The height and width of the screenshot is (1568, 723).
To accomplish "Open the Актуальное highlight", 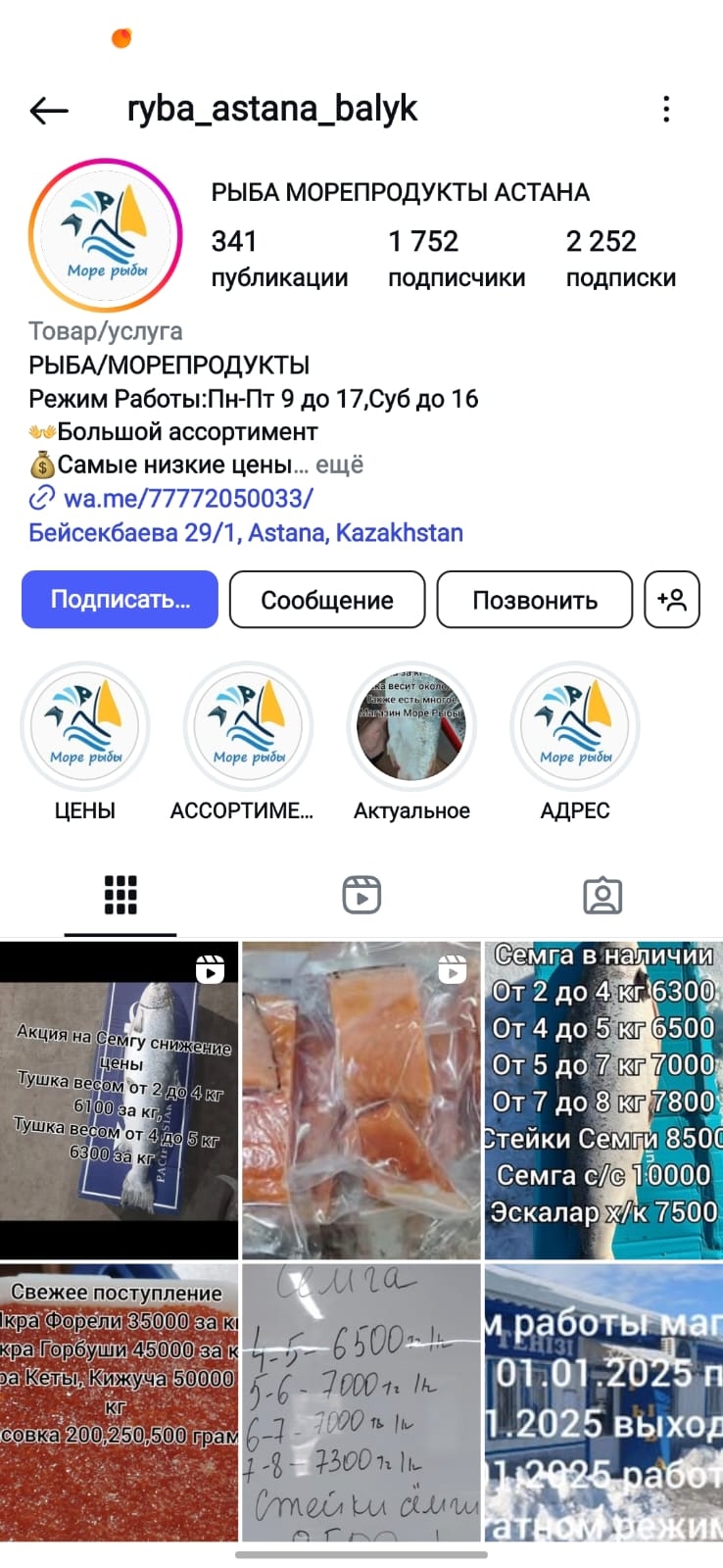I will [x=411, y=727].
